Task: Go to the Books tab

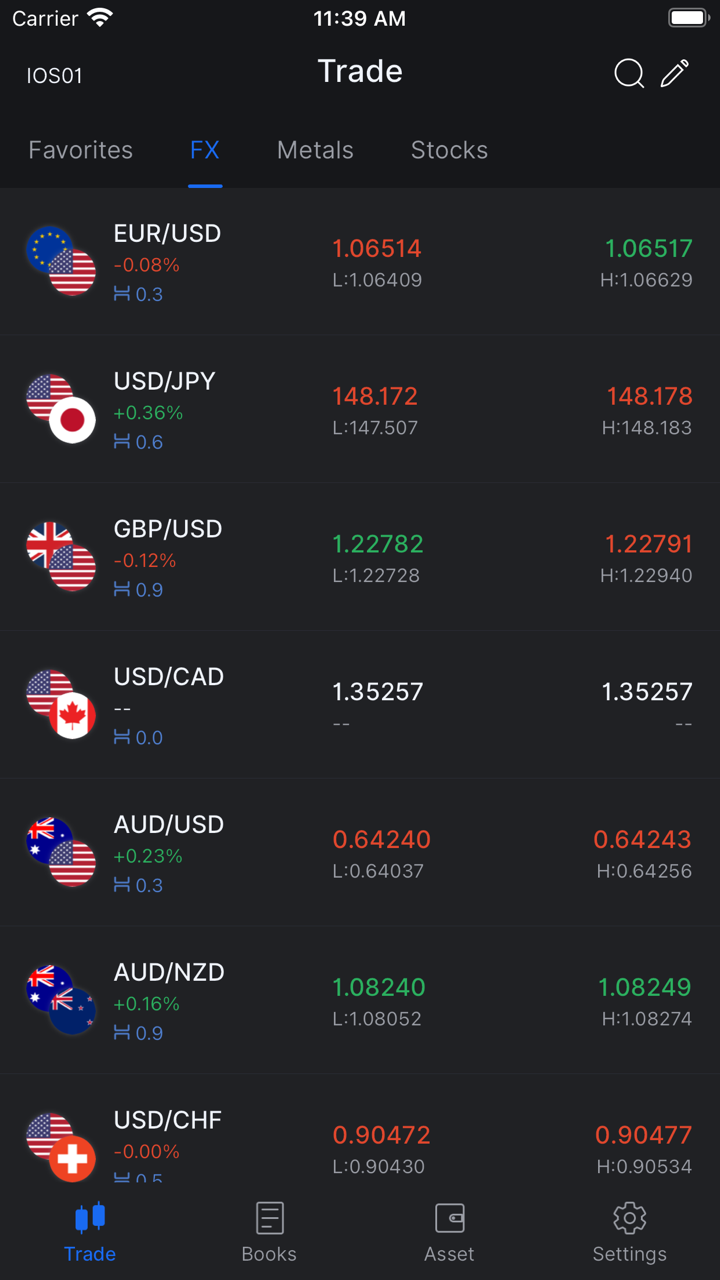Action: 269,1232
